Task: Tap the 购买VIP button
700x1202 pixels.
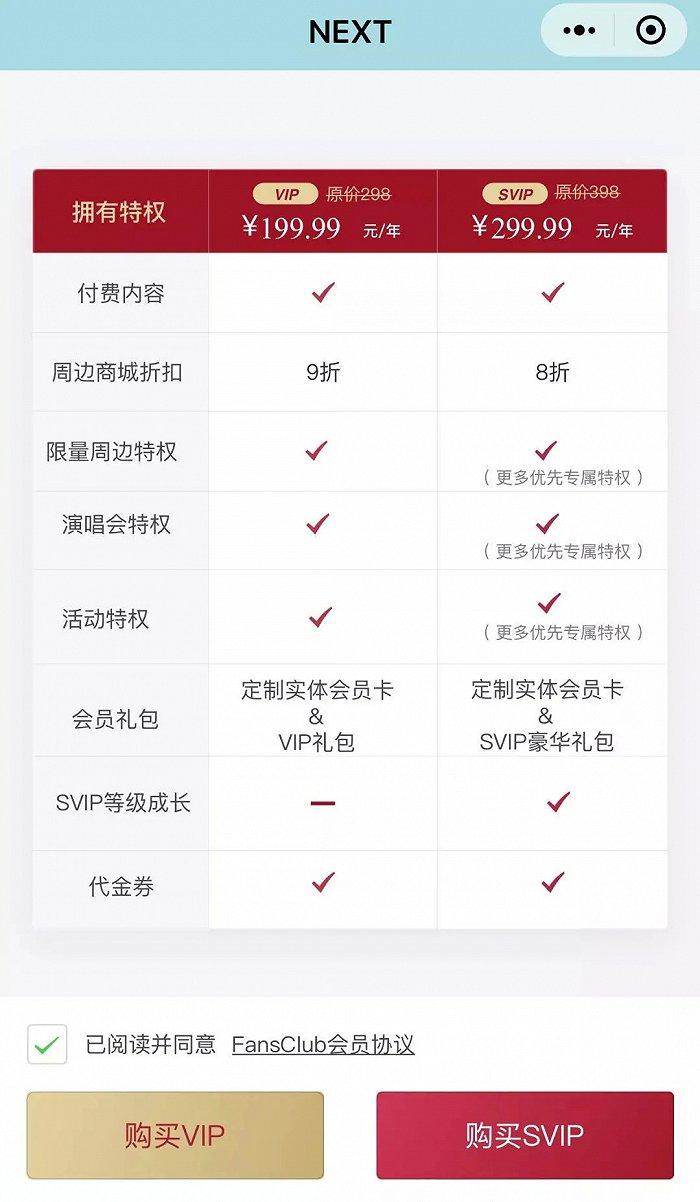Action: point(175,1135)
